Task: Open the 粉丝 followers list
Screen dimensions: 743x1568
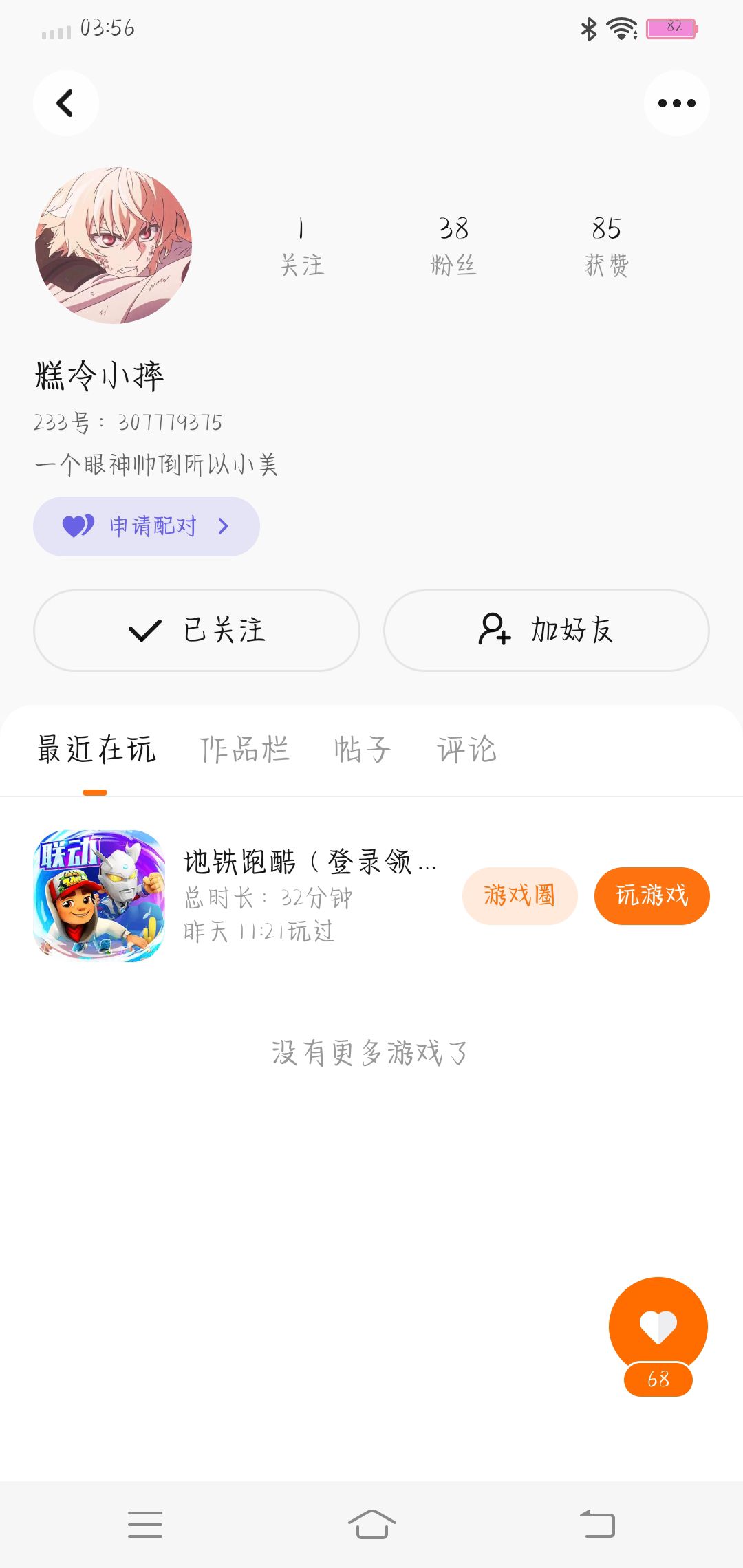Action: click(453, 246)
